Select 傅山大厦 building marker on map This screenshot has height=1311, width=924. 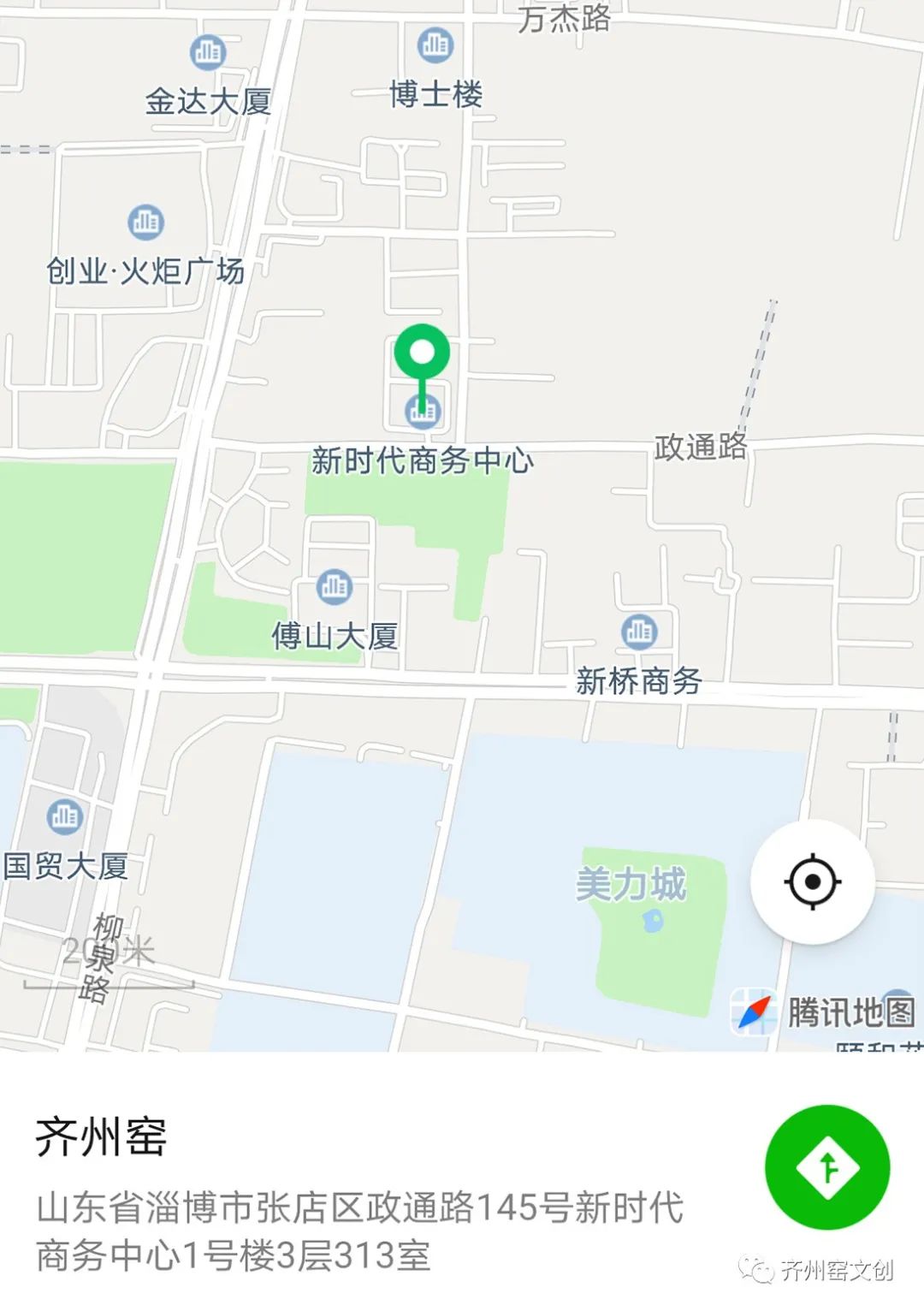point(334,586)
